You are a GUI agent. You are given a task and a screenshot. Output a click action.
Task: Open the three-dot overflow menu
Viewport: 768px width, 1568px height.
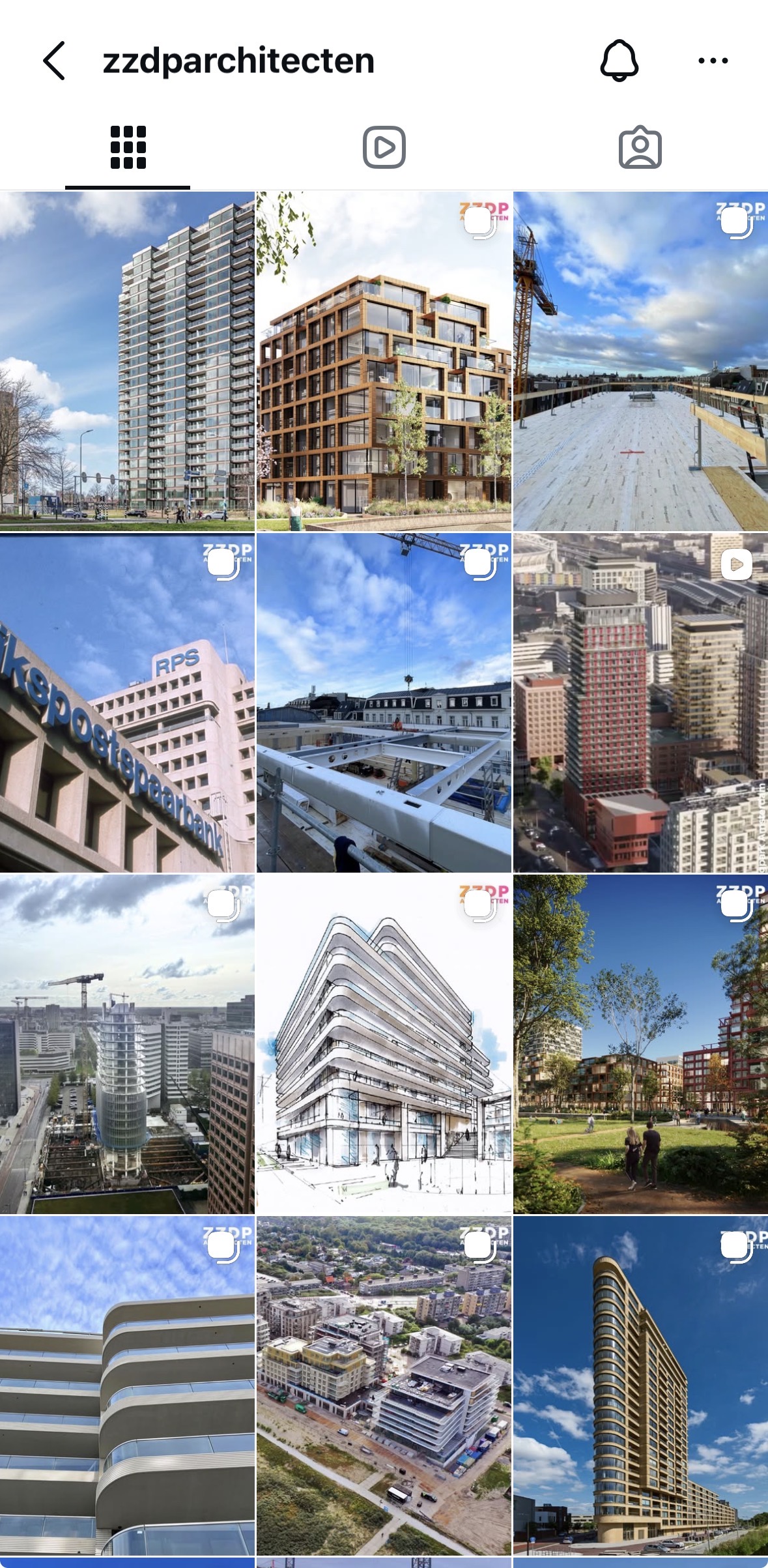(x=713, y=61)
